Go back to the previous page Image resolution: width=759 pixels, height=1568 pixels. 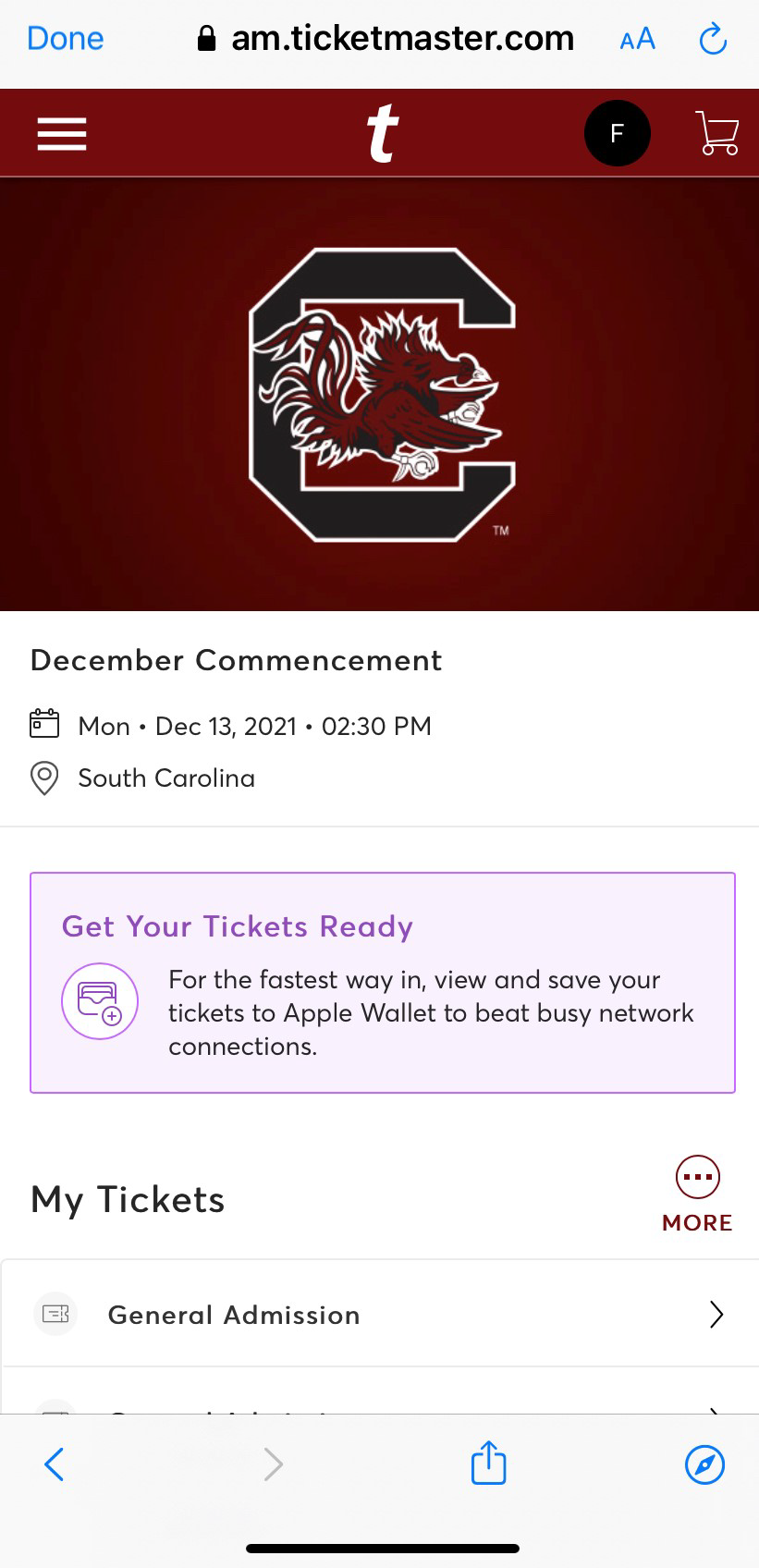[55, 1464]
